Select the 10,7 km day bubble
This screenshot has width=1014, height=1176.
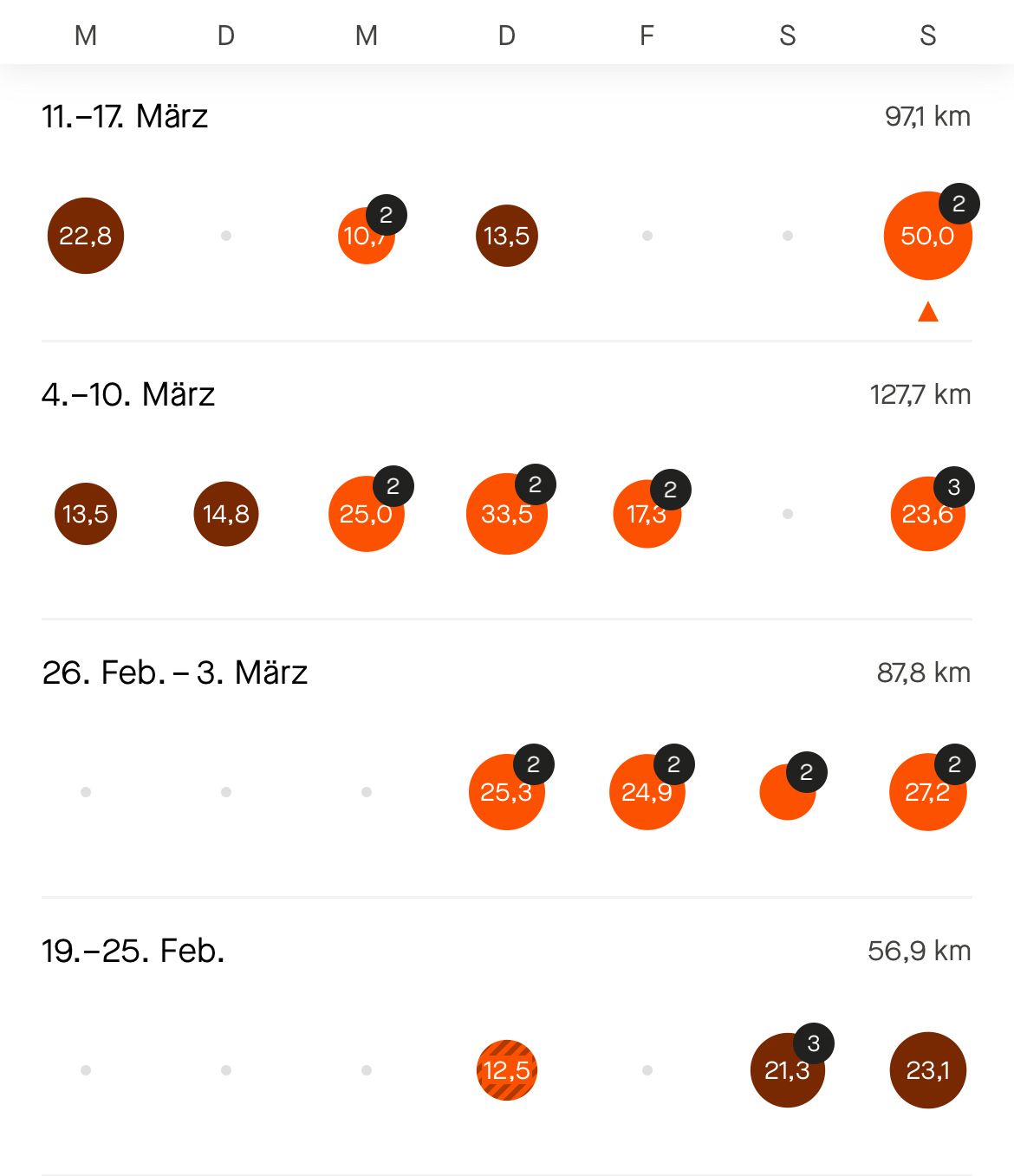click(365, 237)
